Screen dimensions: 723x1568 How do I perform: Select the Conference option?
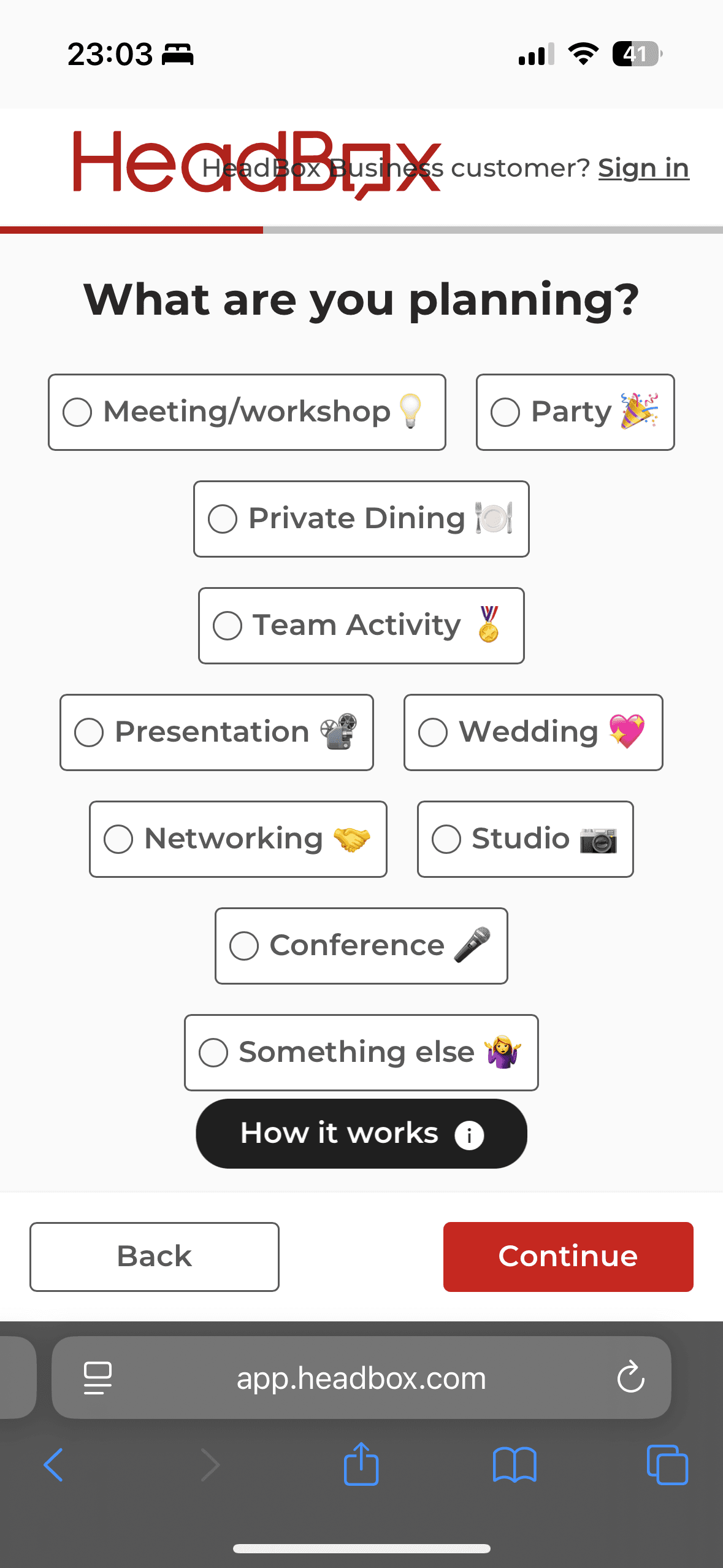pos(361,945)
